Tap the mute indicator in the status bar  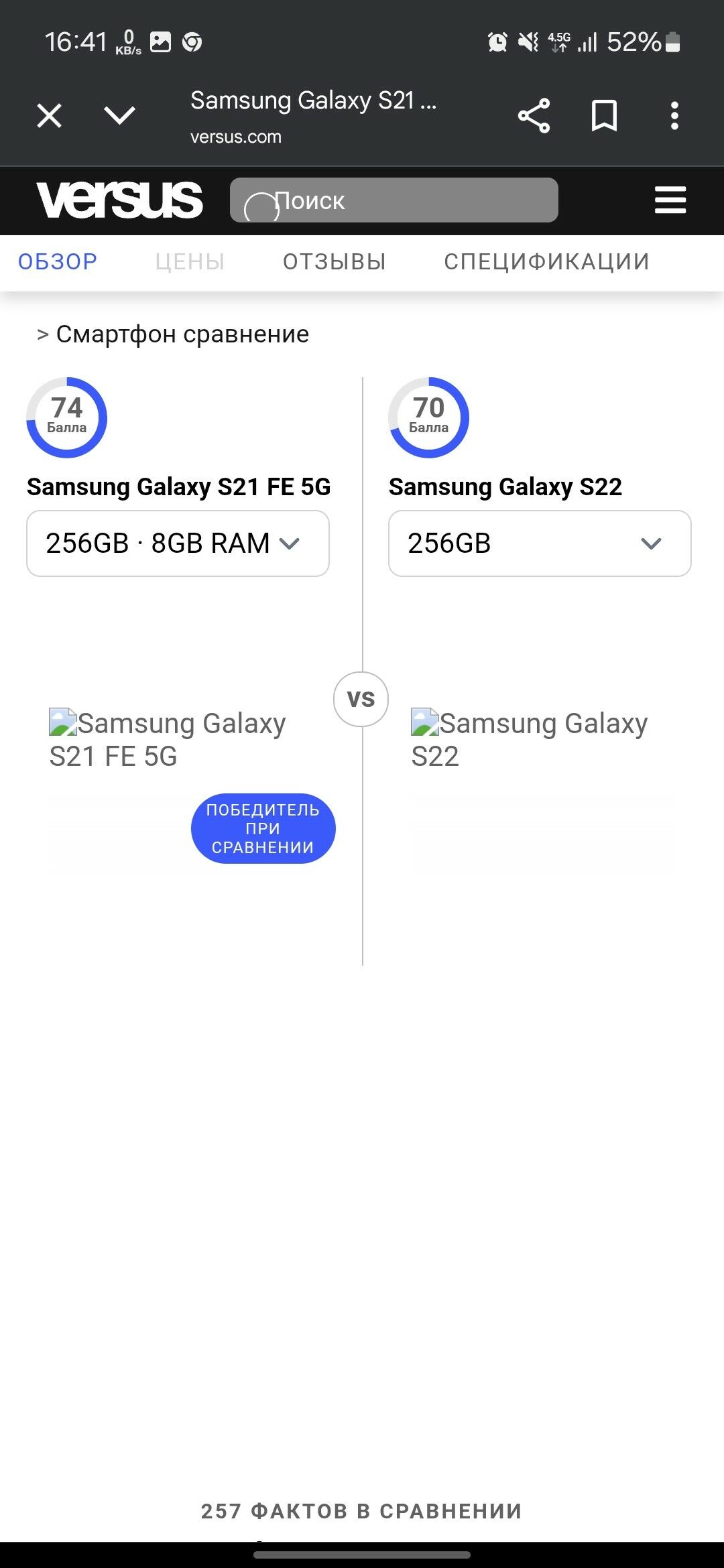(526, 42)
